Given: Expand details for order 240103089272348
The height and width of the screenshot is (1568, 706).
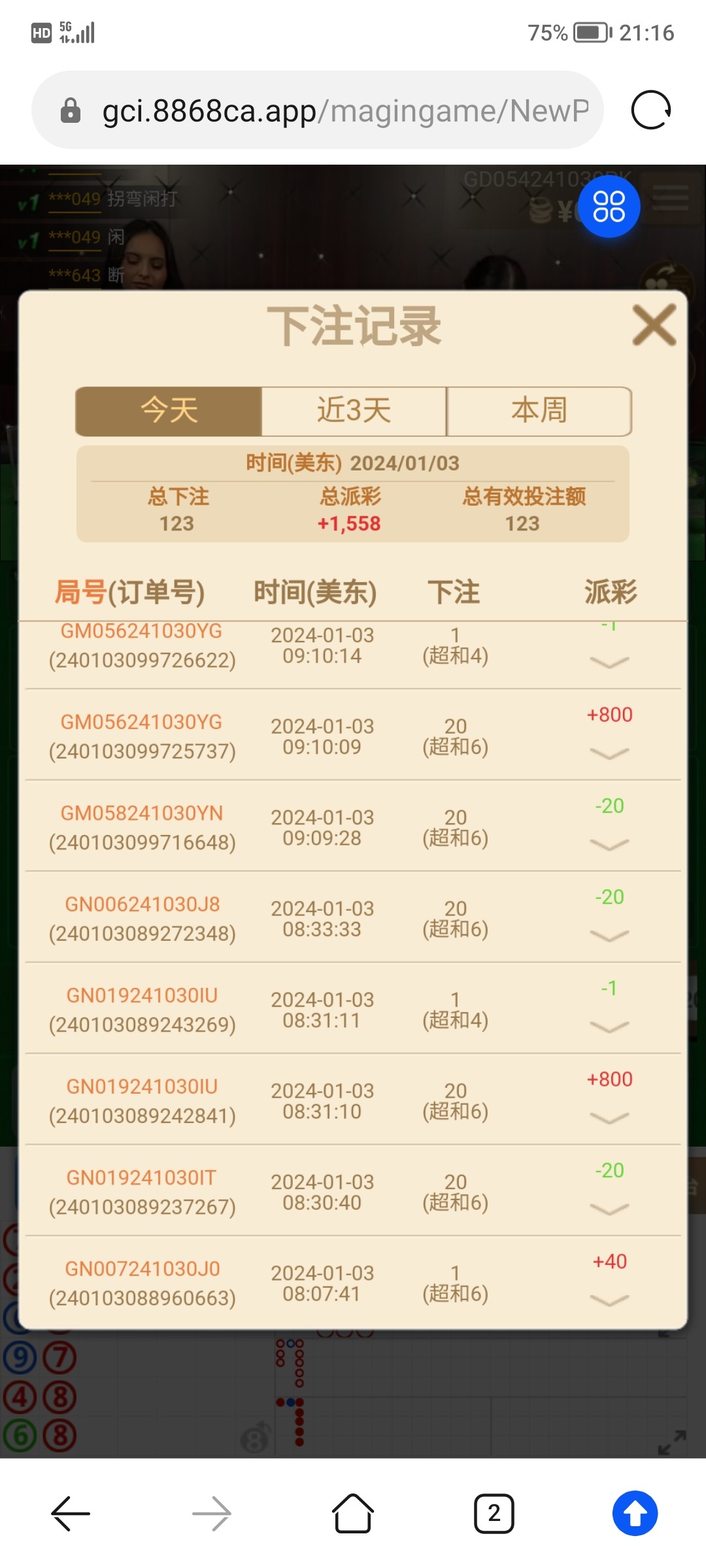Looking at the screenshot, I should (609, 936).
